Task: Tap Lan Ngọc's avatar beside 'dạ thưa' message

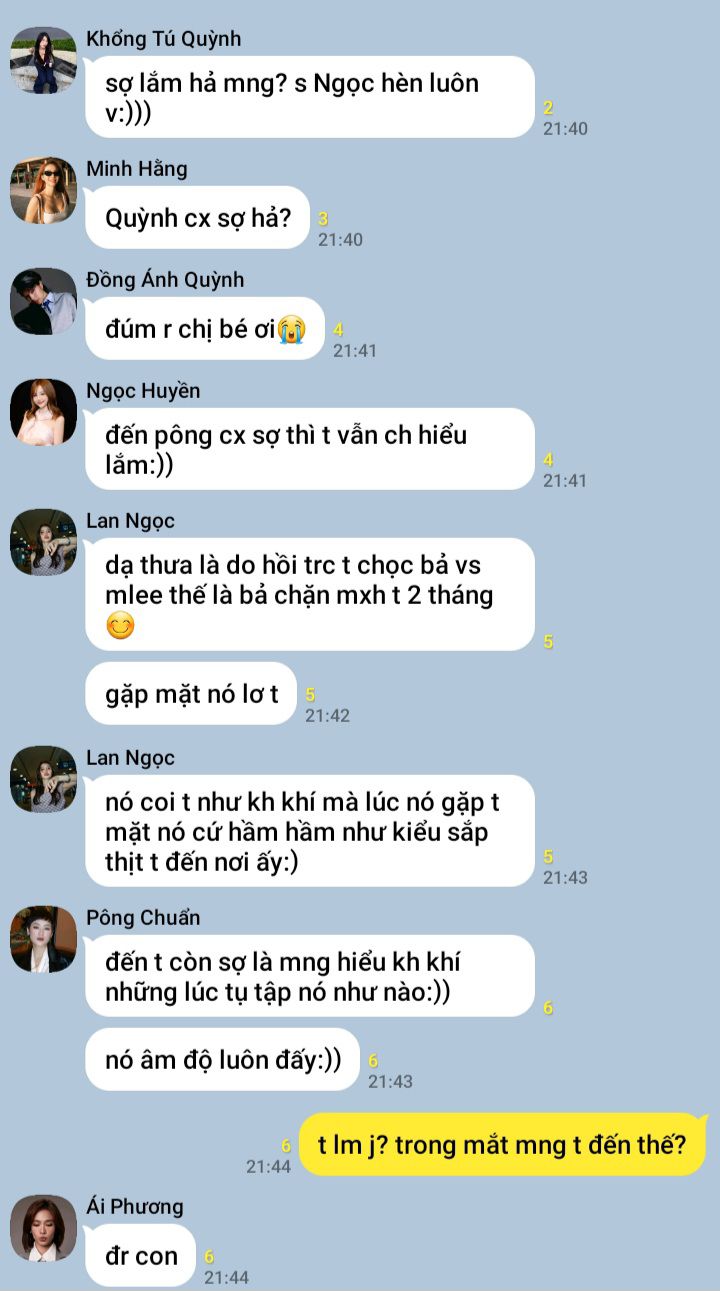Action: tap(43, 542)
